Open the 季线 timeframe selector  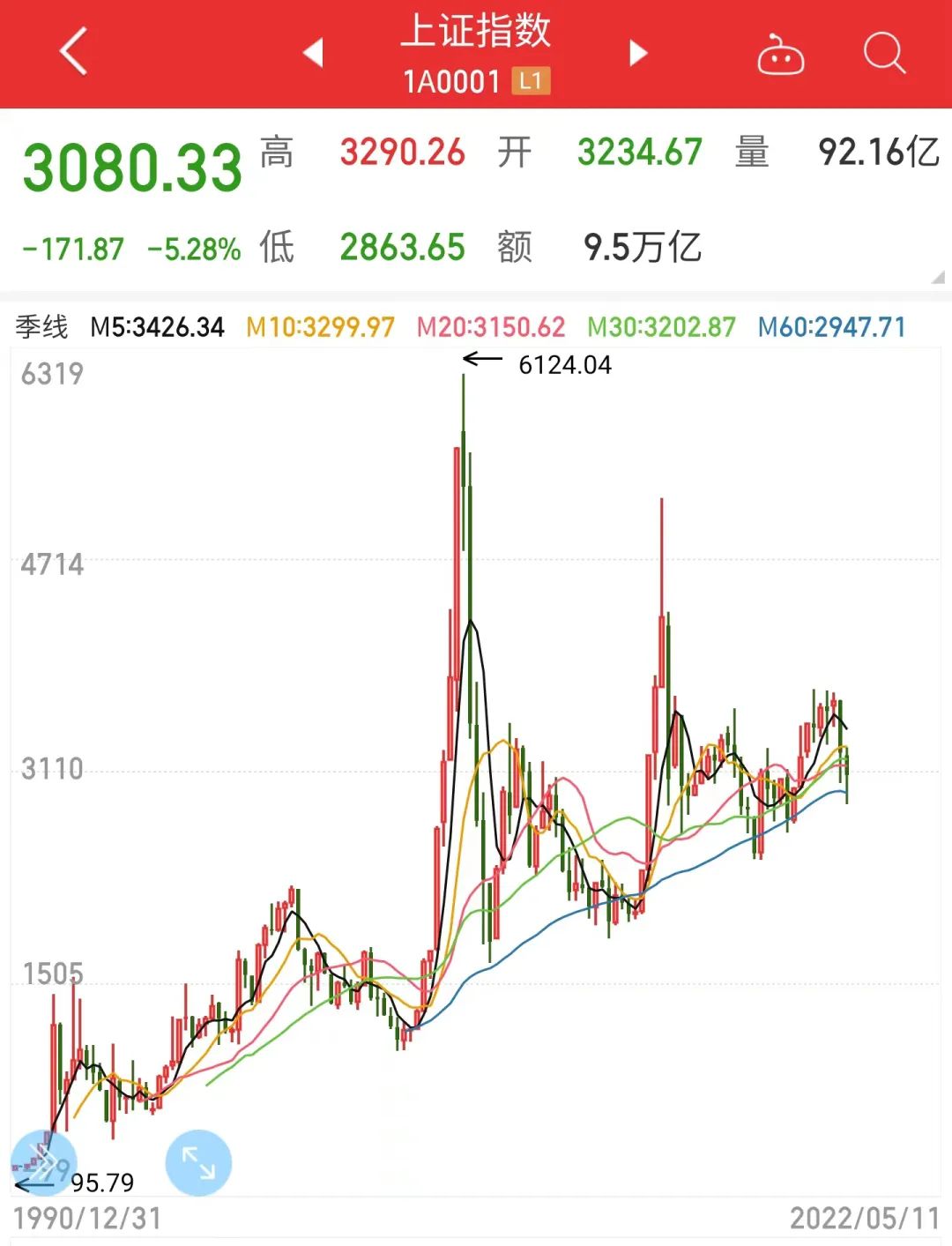pyautogui.click(x=41, y=325)
